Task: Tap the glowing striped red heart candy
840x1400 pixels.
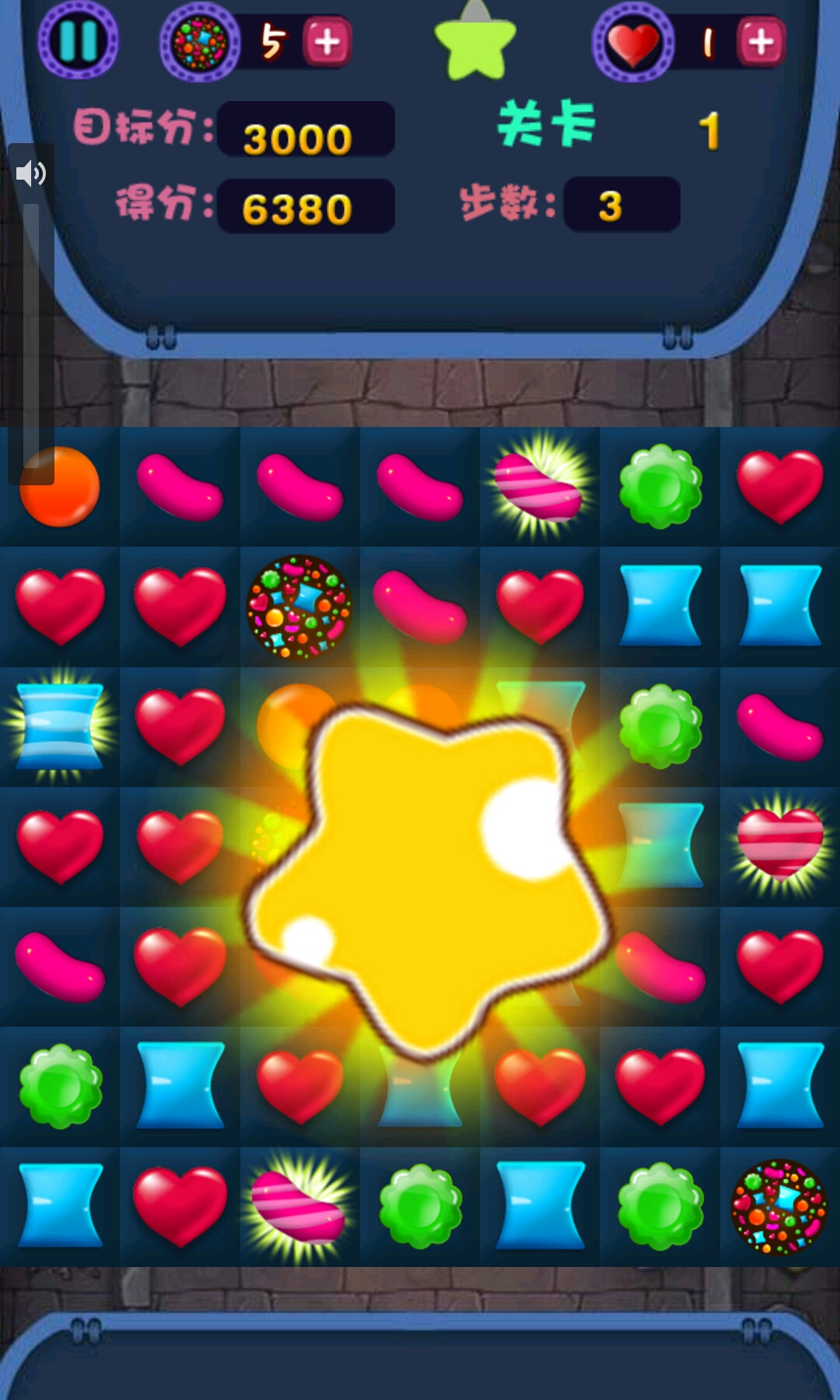Action: (x=779, y=844)
